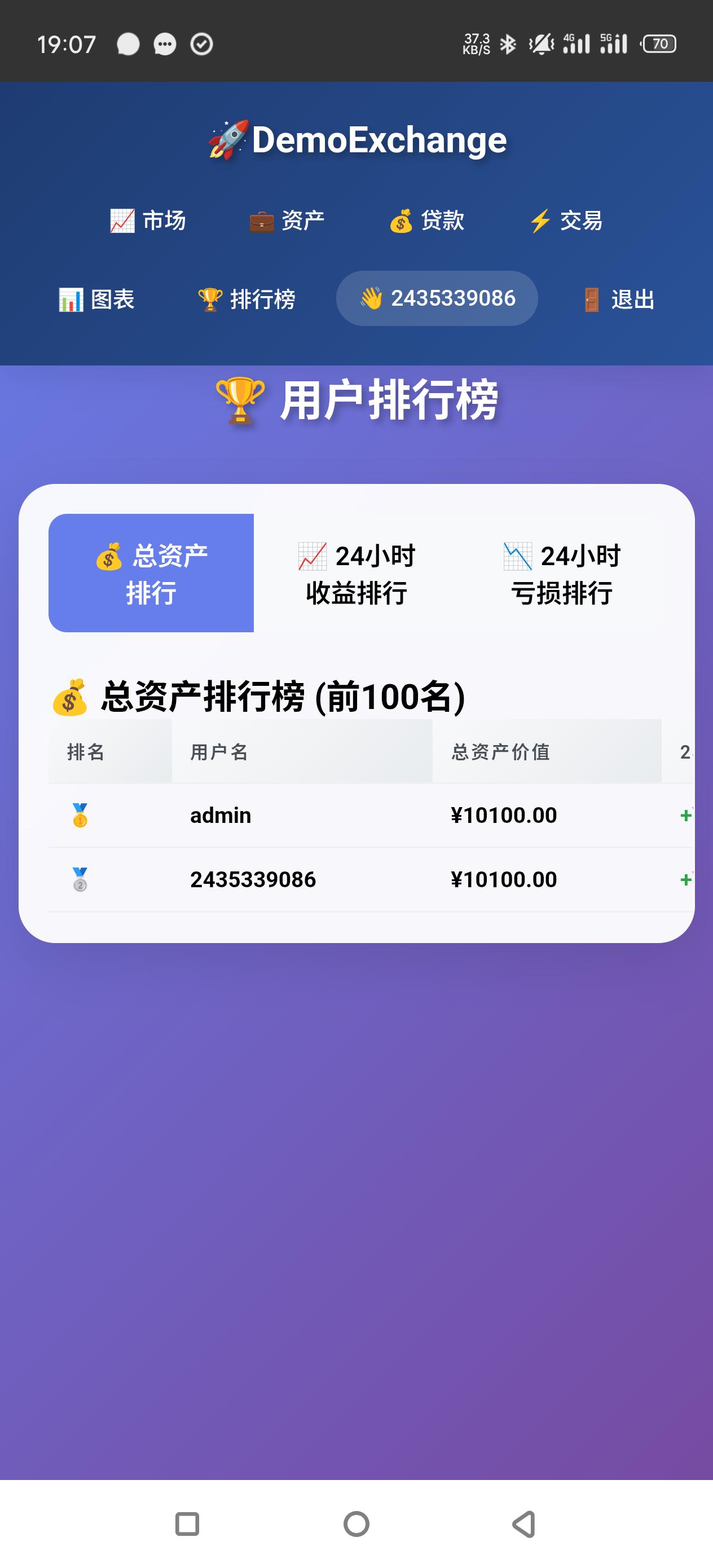The height and width of the screenshot is (1568, 713).
Task: Switch to 24小时收益排行 tab
Action: click(356, 573)
